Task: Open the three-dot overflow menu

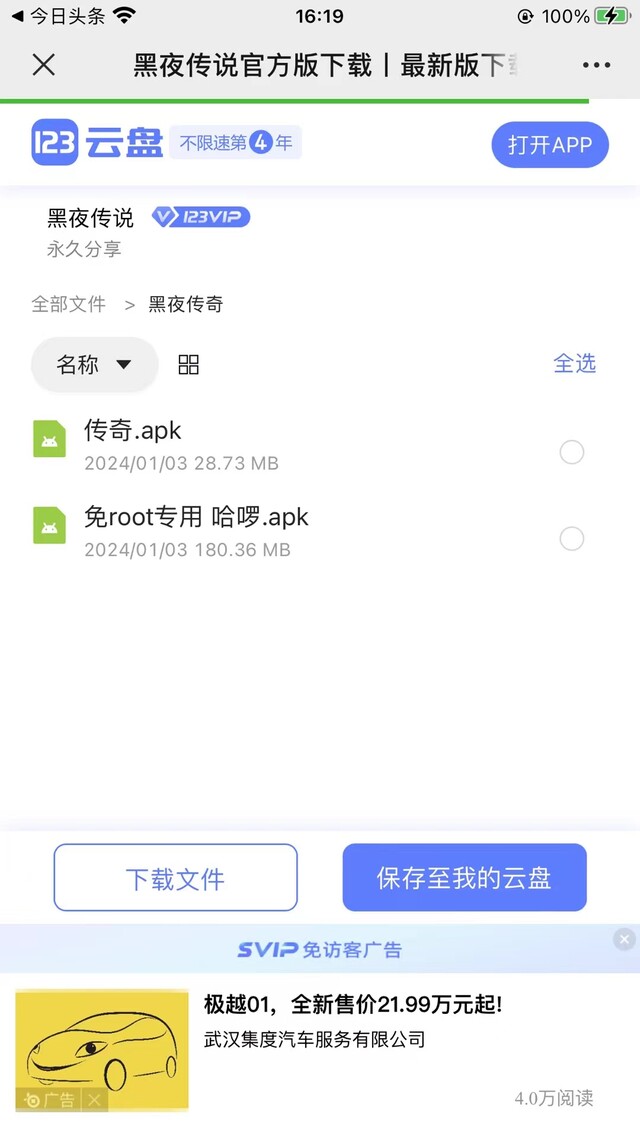Action: tap(596, 65)
